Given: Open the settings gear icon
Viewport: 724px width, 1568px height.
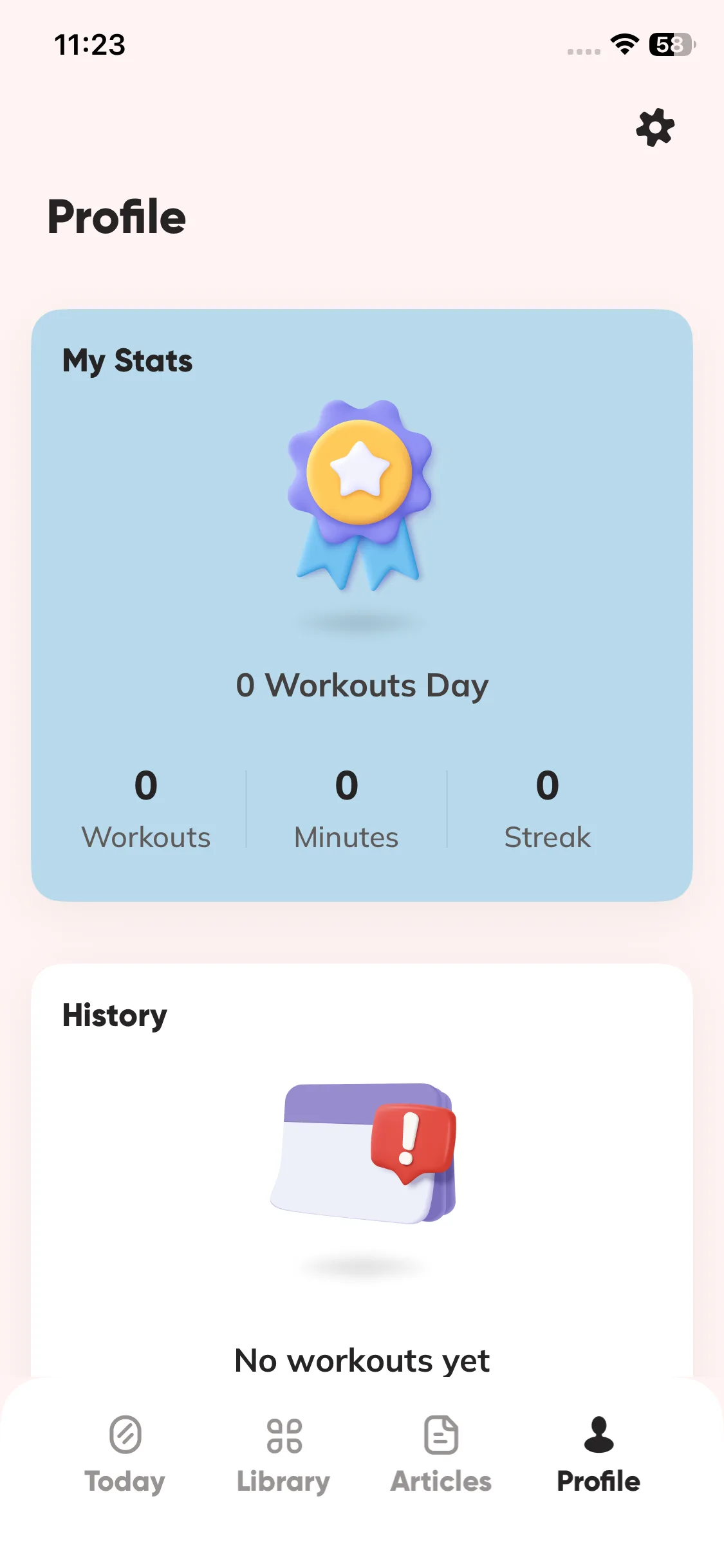Looking at the screenshot, I should pos(655,127).
